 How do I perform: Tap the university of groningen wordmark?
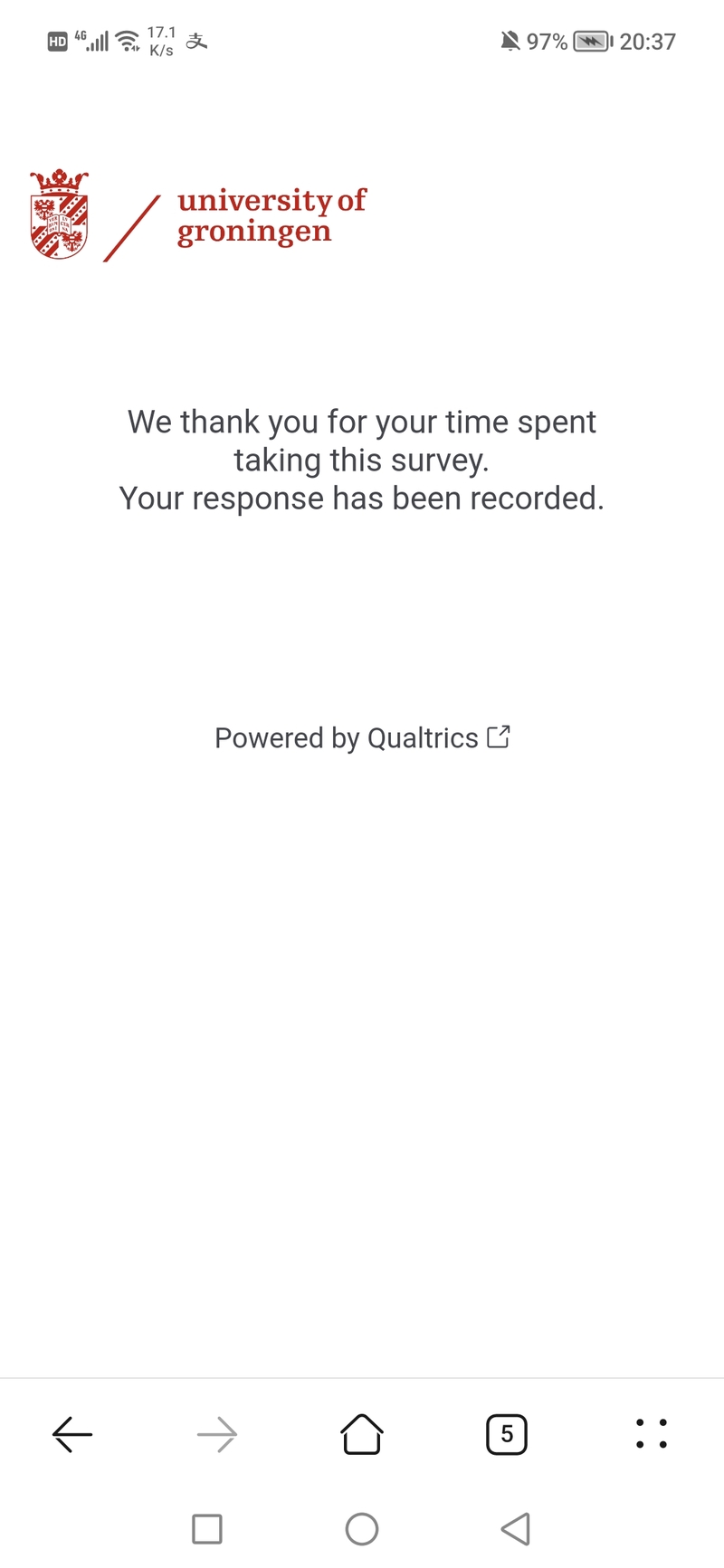point(271,215)
